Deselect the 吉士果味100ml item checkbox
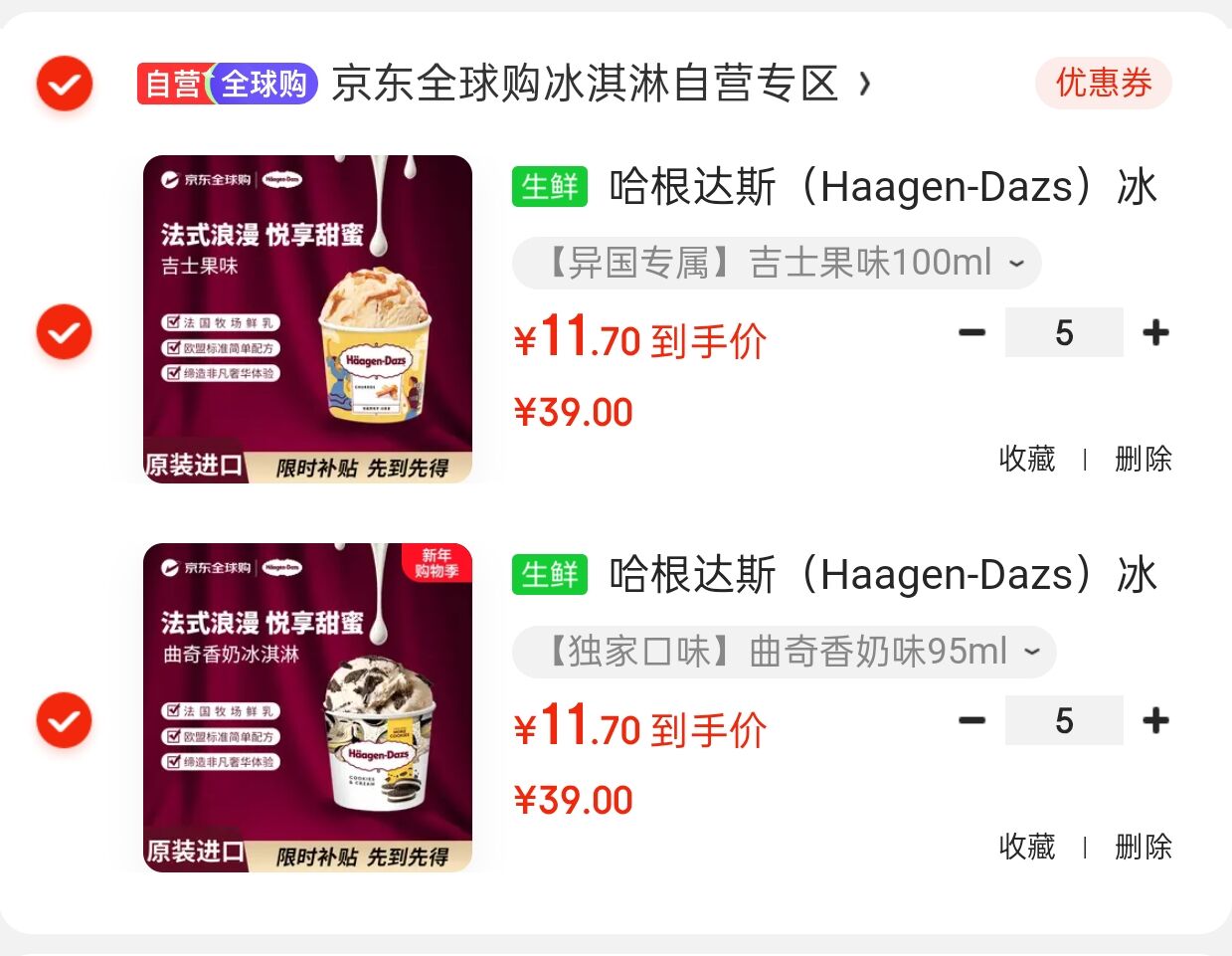 coord(65,331)
